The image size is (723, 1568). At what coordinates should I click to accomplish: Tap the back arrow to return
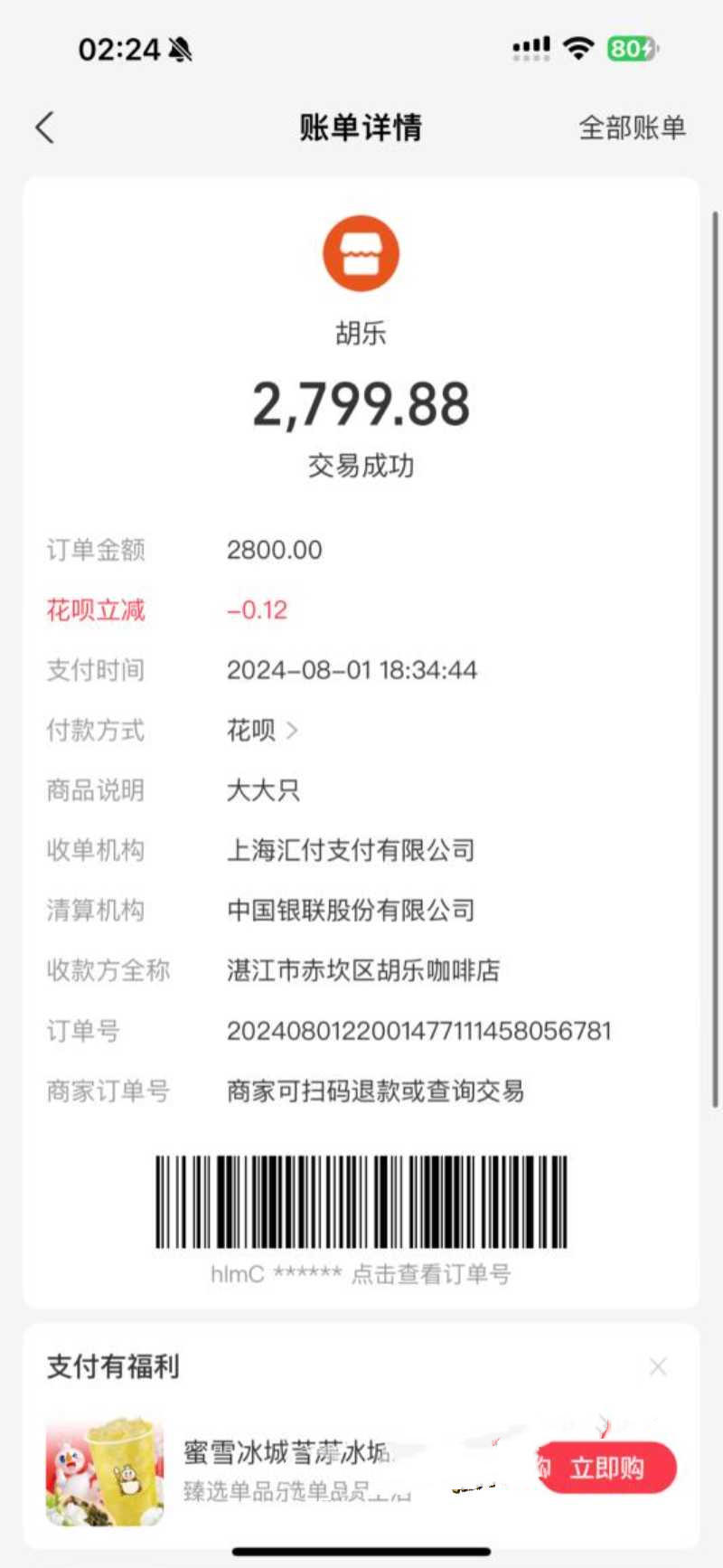pos(45,128)
